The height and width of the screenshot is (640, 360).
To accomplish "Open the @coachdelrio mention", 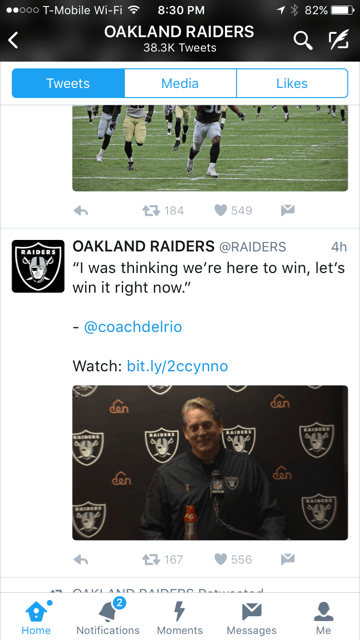I will point(133,327).
